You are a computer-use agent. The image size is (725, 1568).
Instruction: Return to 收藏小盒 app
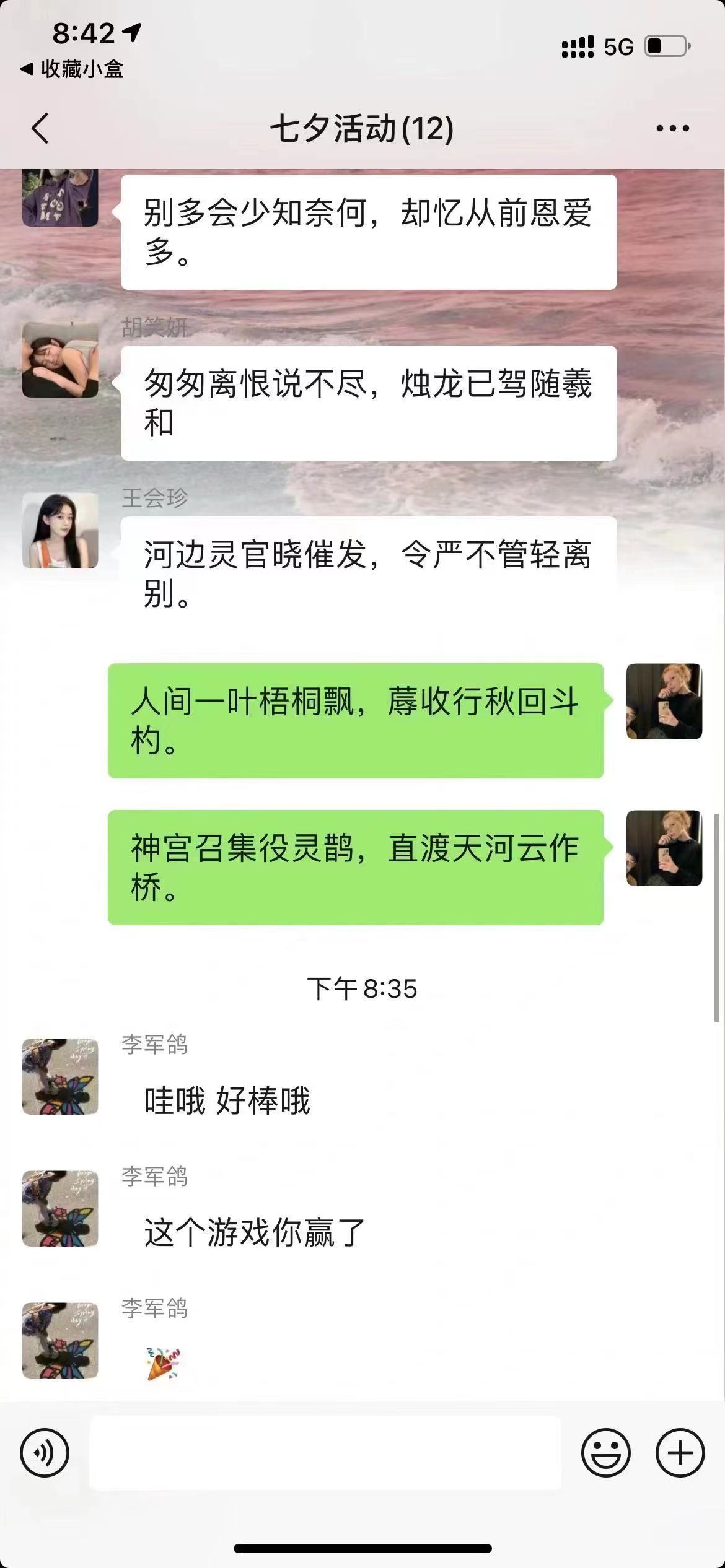(x=73, y=69)
